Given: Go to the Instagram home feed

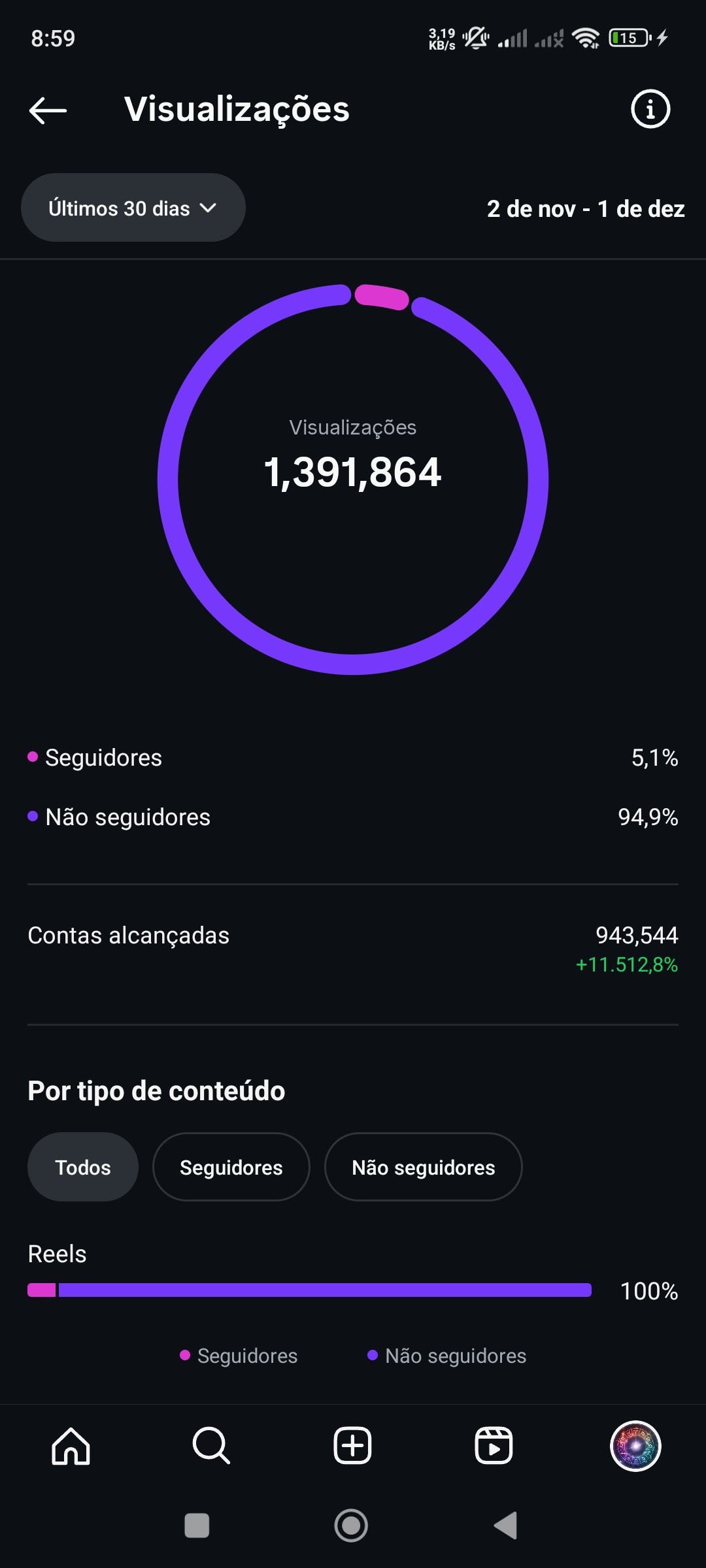Looking at the screenshot, I should pyautogui.click(x=71, y=1446).
